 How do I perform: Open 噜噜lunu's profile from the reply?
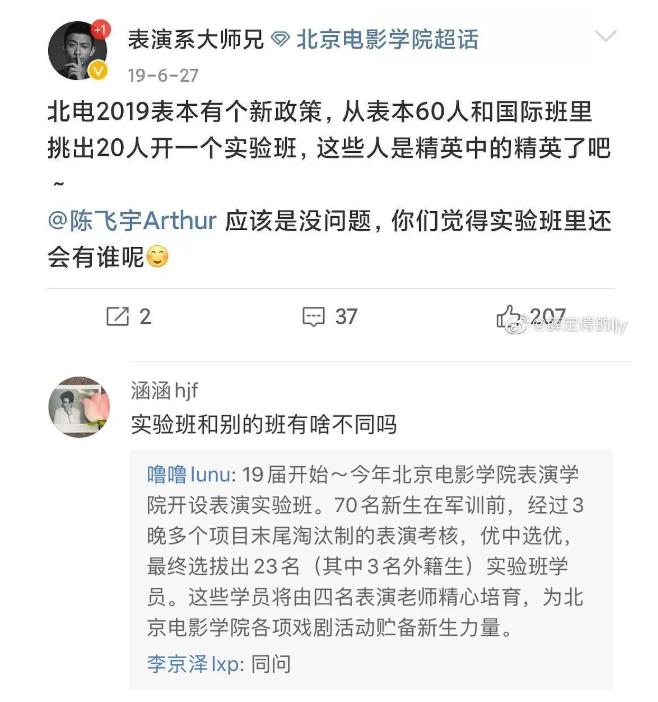[189, 475]
